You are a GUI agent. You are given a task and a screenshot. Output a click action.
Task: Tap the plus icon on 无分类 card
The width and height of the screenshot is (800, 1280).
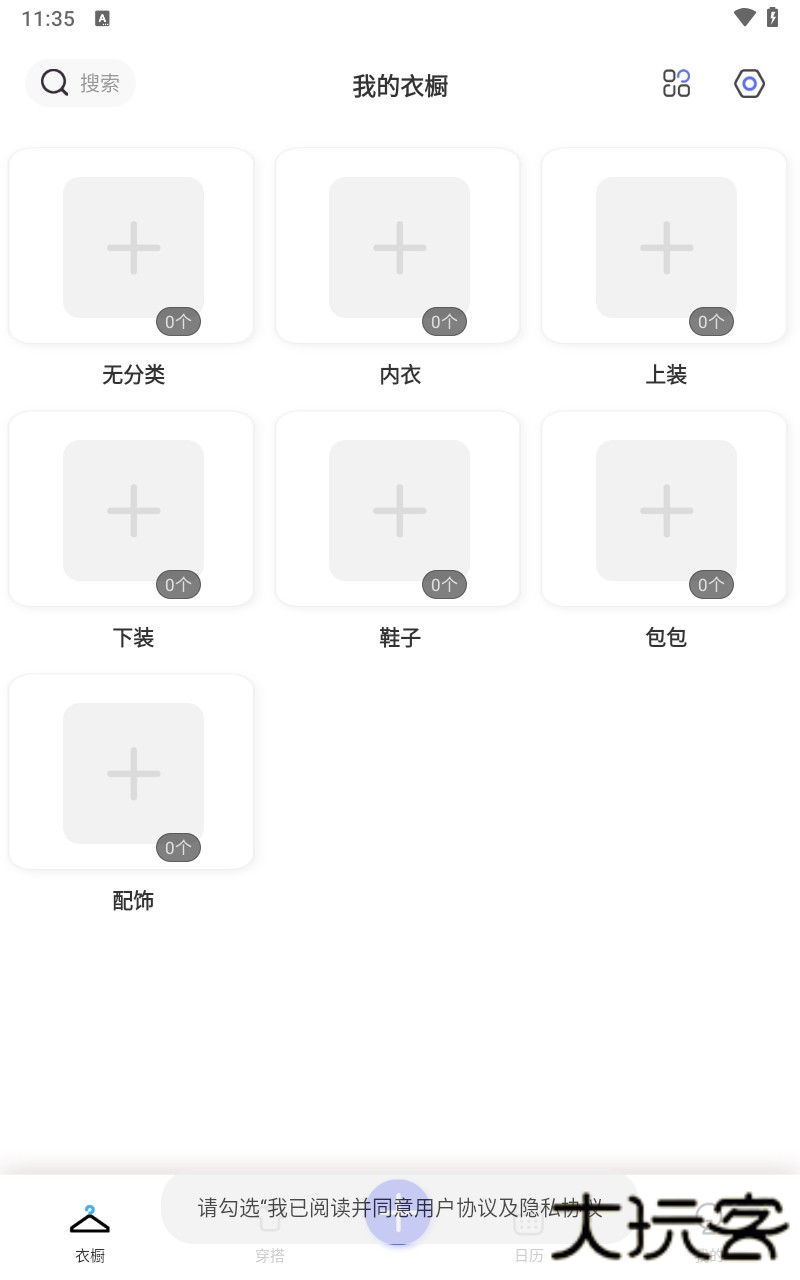pos(132,247)
